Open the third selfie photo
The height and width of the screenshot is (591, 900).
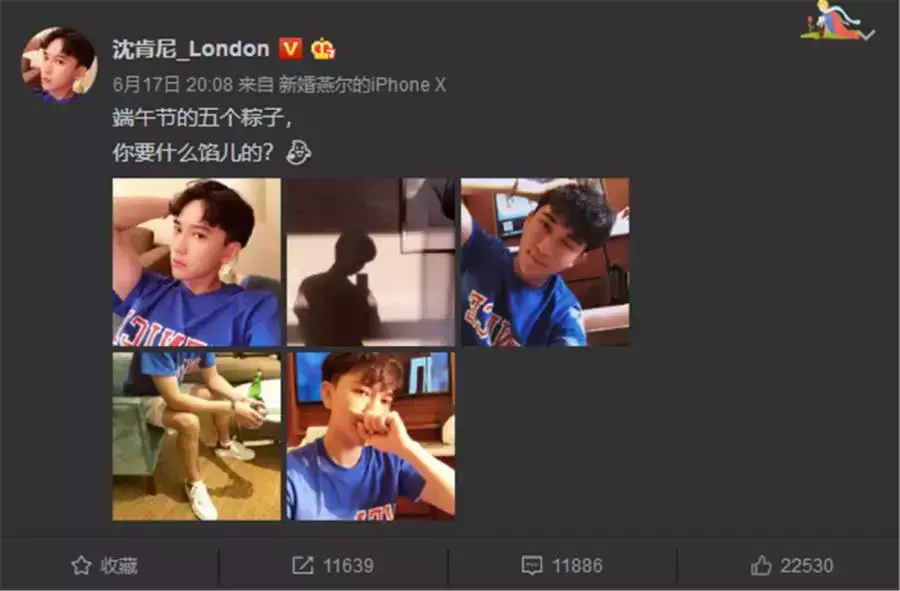[x=544, y=262]
